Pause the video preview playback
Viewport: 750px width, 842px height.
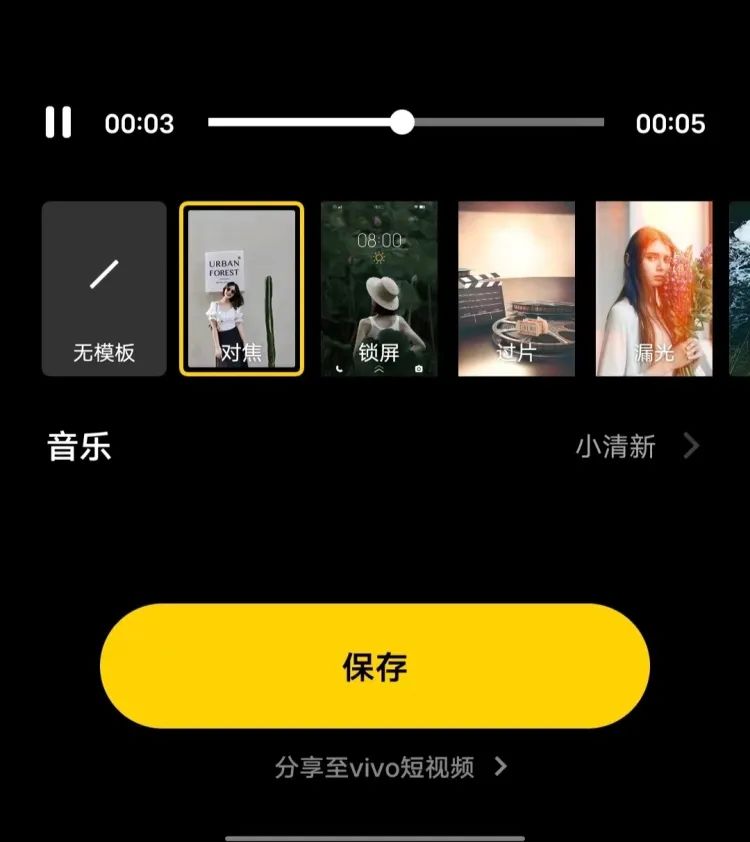(59, 123)
